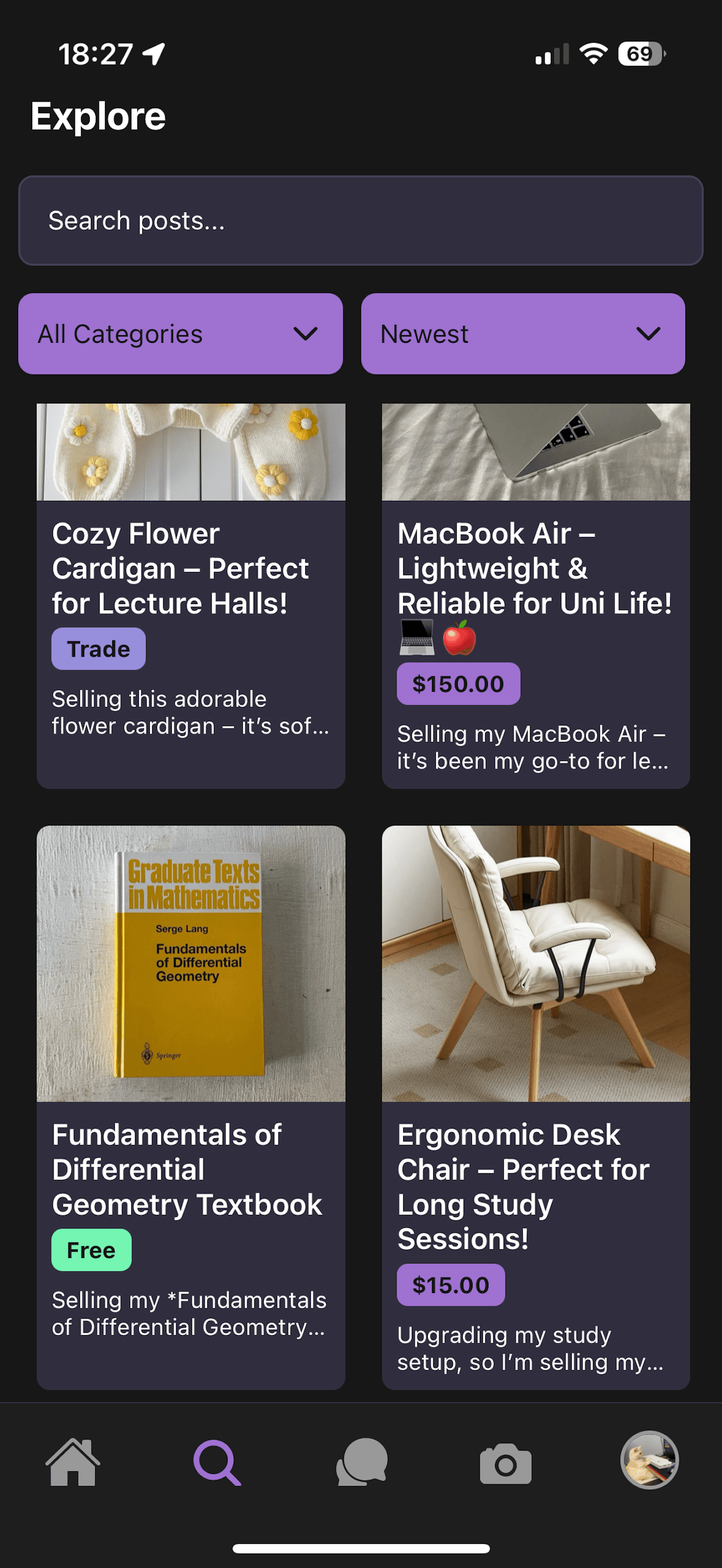Open the Newest sorting dropdown
Viewport: 722px width, 1568px height.
523,334
